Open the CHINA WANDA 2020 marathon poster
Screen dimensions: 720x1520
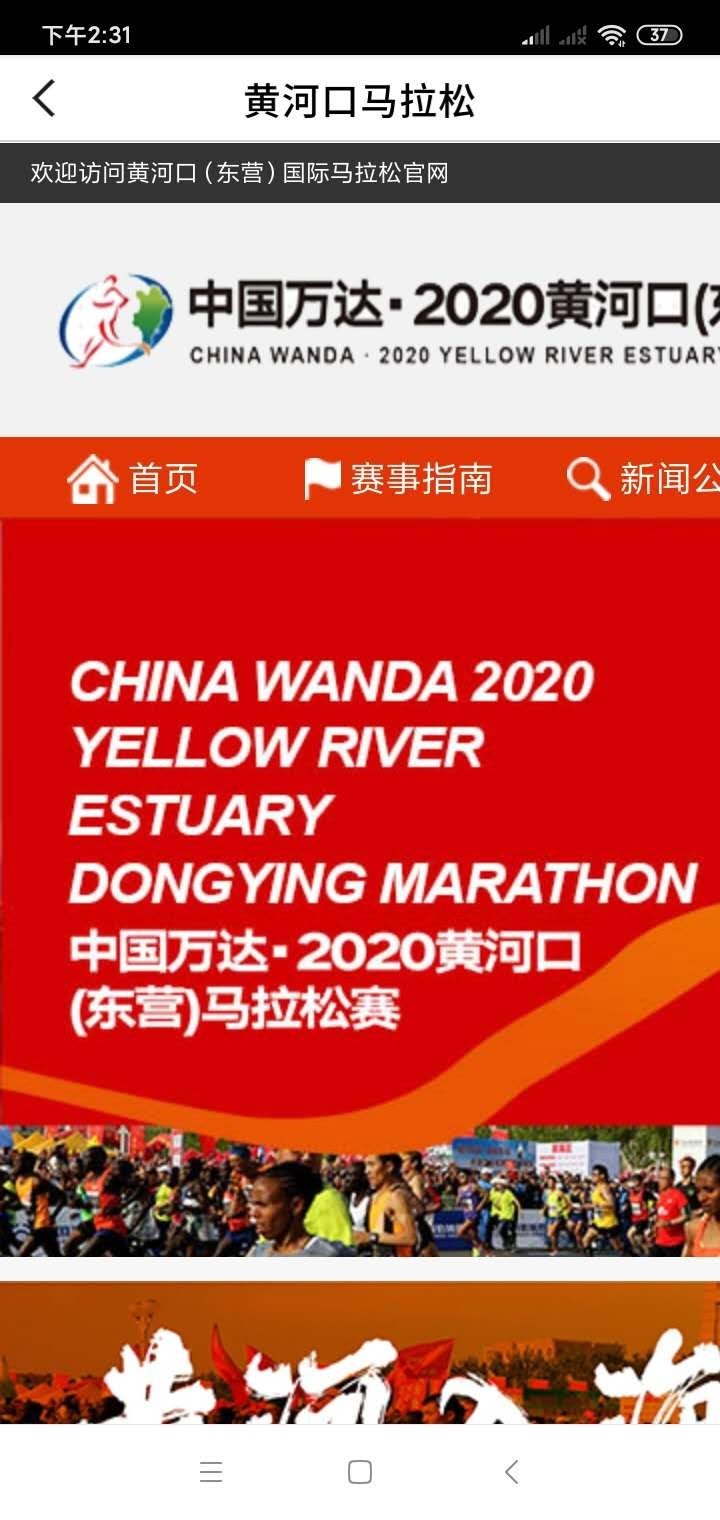360,820
